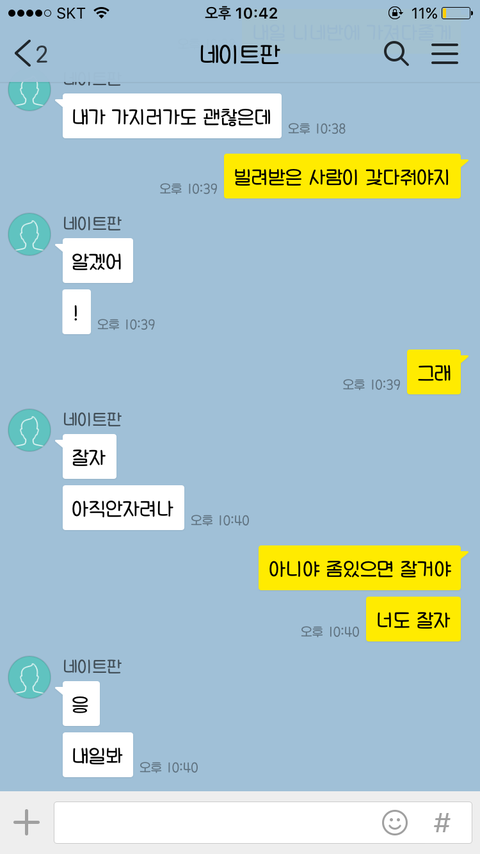Go back to the chat list
Viewport: 480px width, 854px height.
[30, 54]
